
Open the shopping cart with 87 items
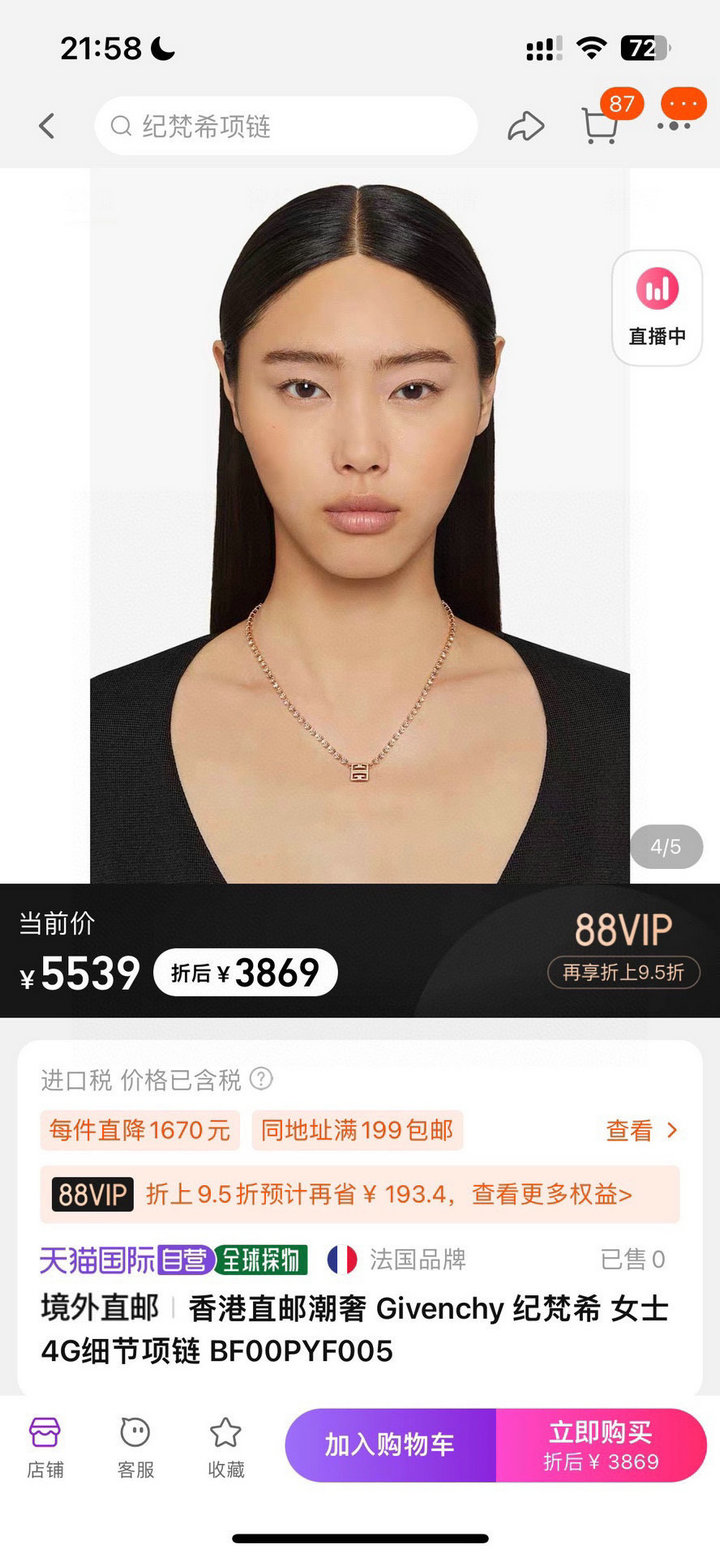coord(600,126)
